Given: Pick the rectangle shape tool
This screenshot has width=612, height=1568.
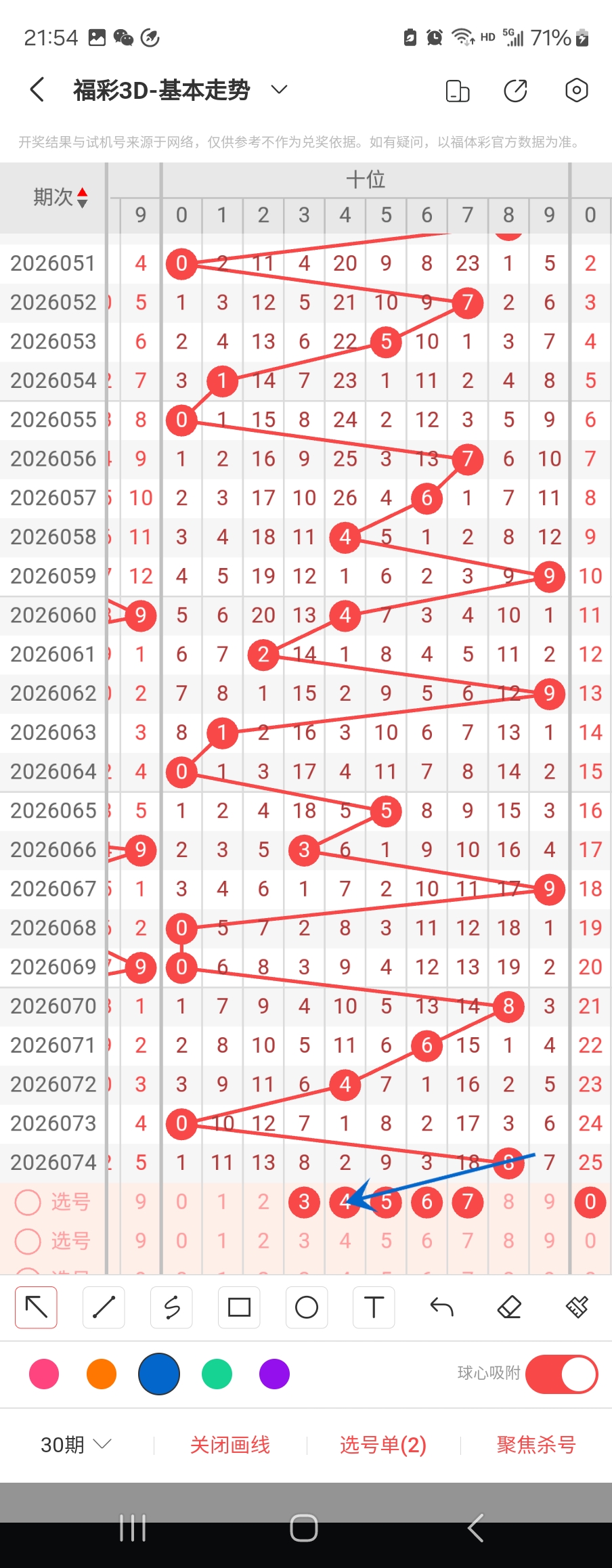Looking at the screenshot, I should pos(239,1307).
